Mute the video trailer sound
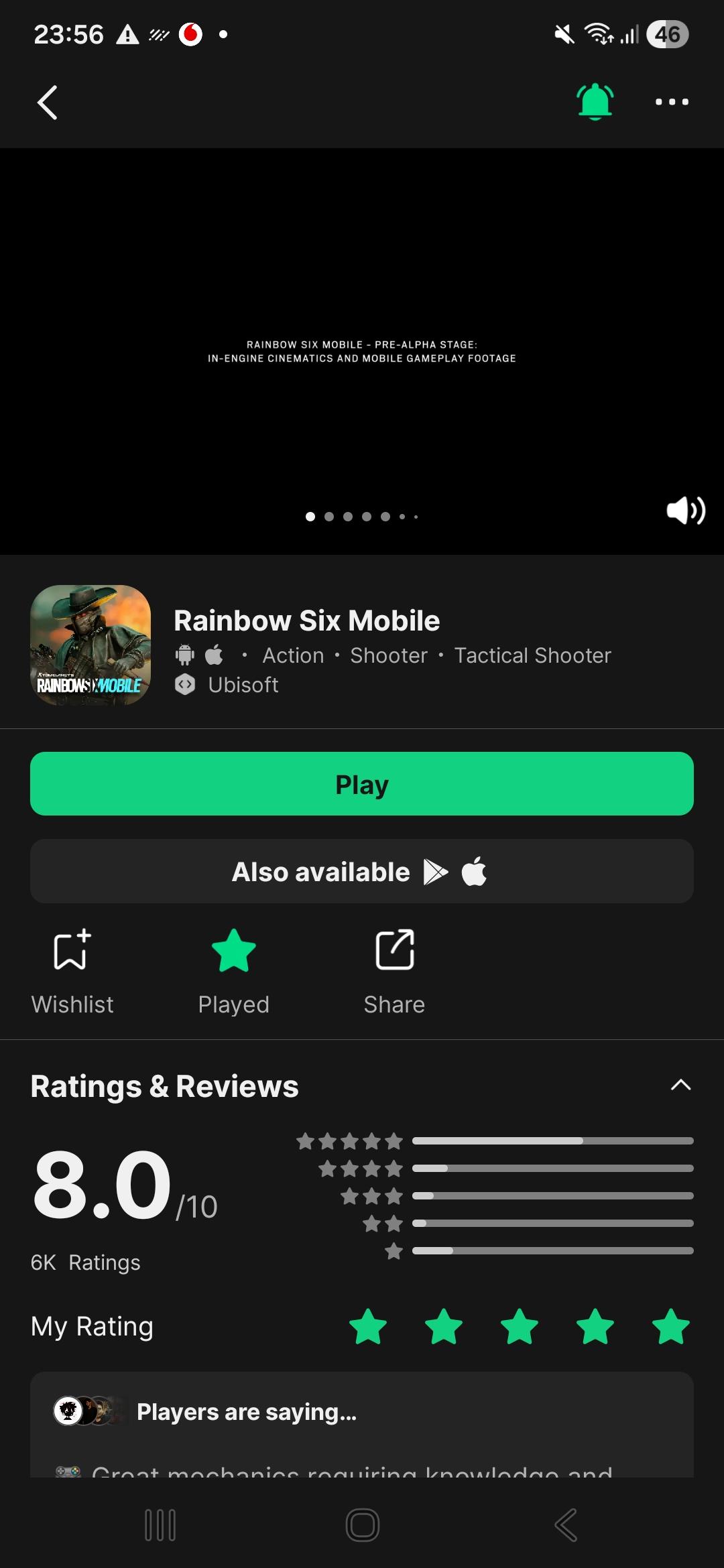 [685, 511]
